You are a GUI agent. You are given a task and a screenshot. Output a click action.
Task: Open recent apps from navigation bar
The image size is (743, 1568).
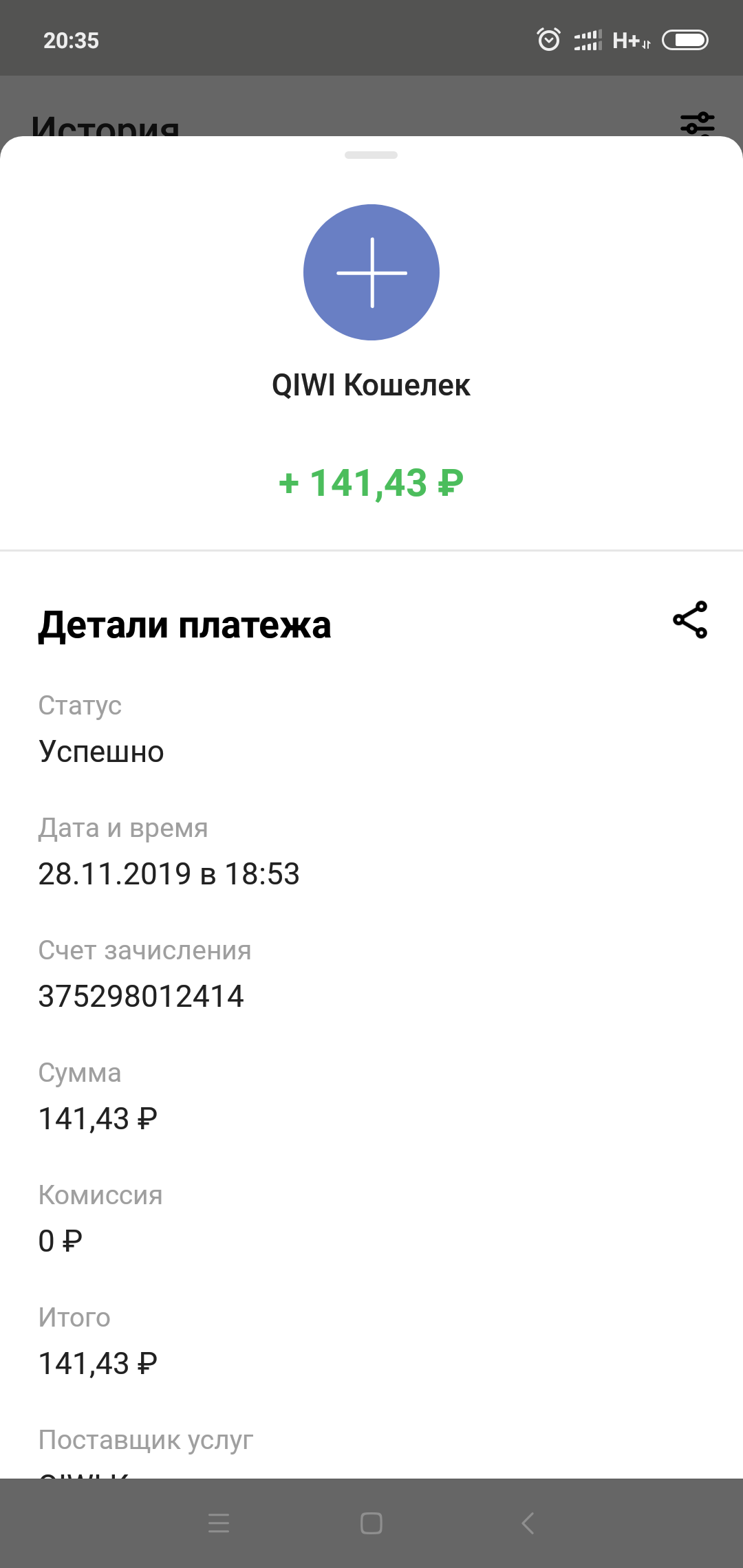(x=219, y=1523)
